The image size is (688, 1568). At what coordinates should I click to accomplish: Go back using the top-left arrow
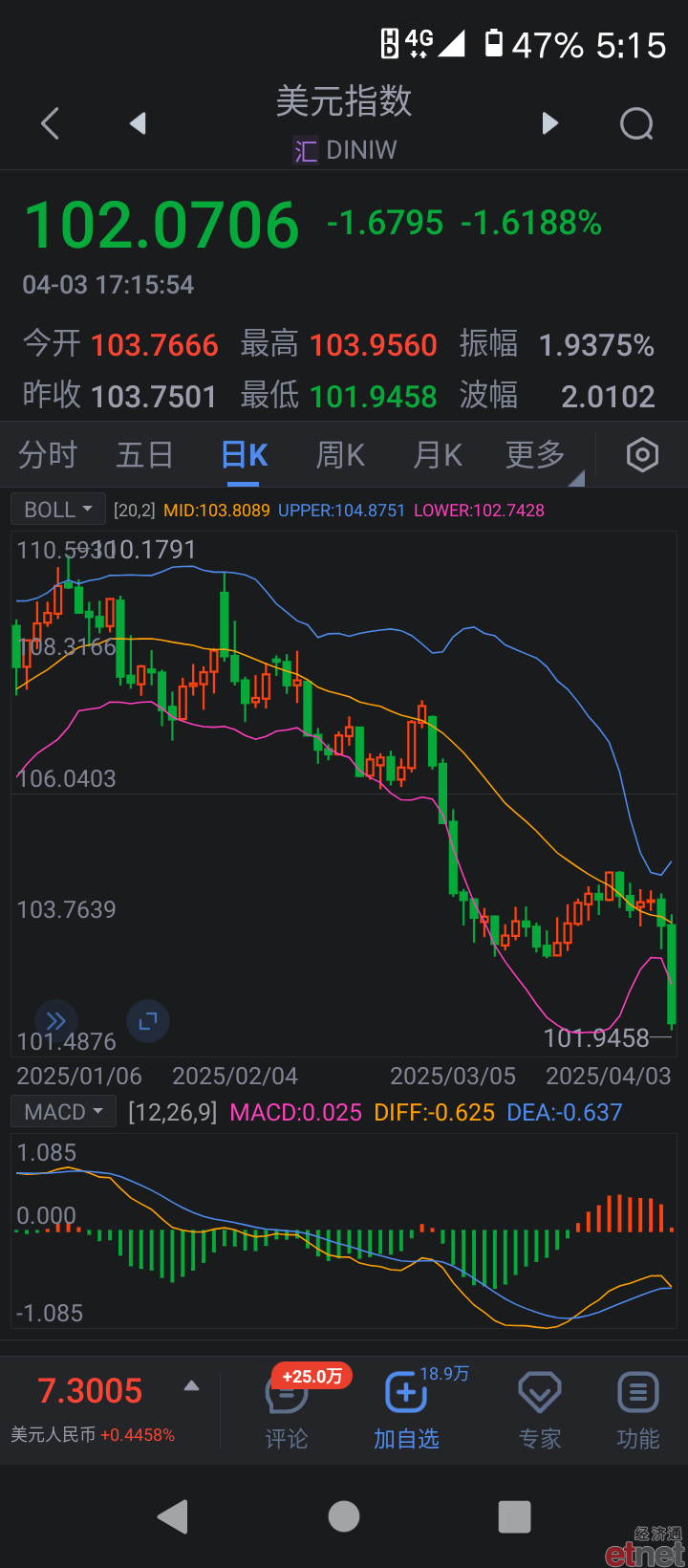51,123
